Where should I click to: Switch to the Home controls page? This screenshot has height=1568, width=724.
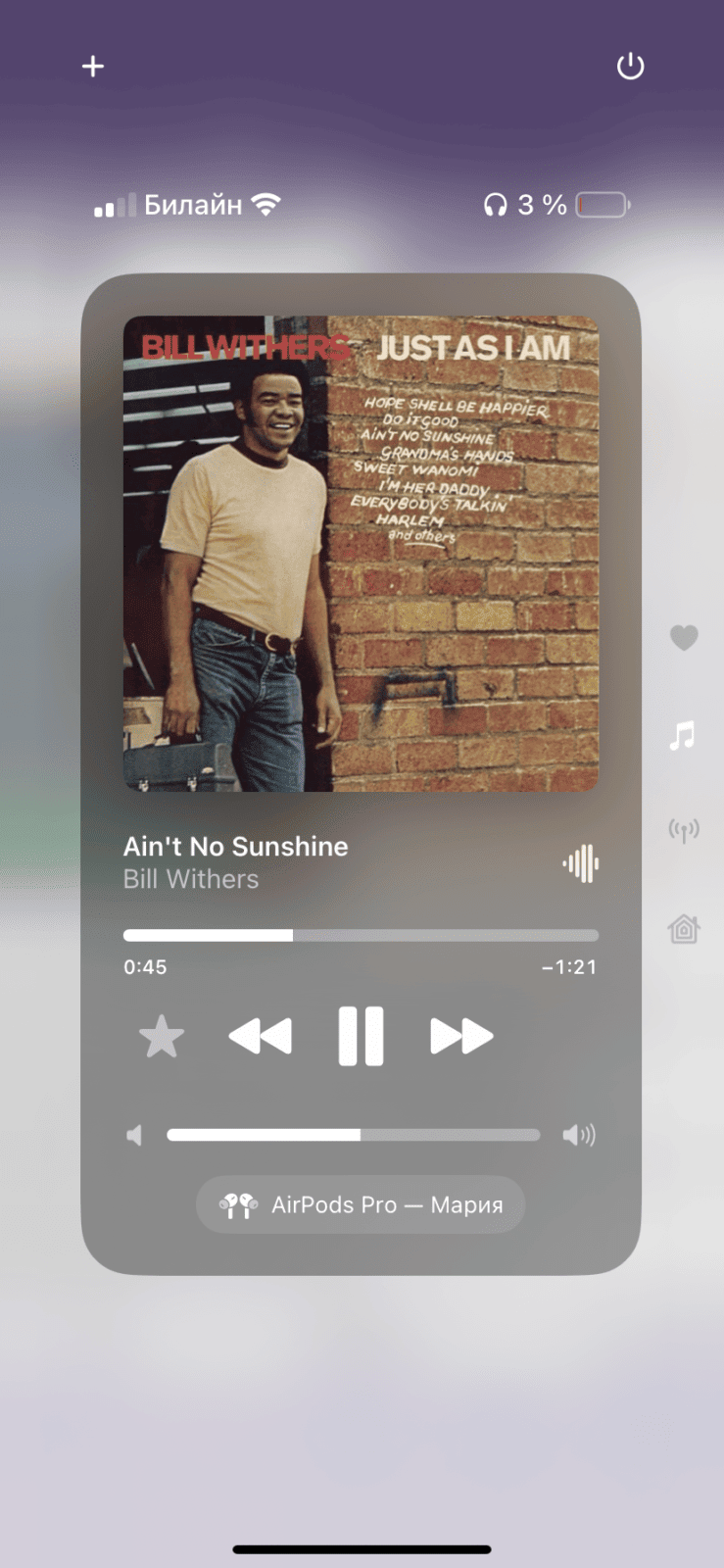coord(684,928)
